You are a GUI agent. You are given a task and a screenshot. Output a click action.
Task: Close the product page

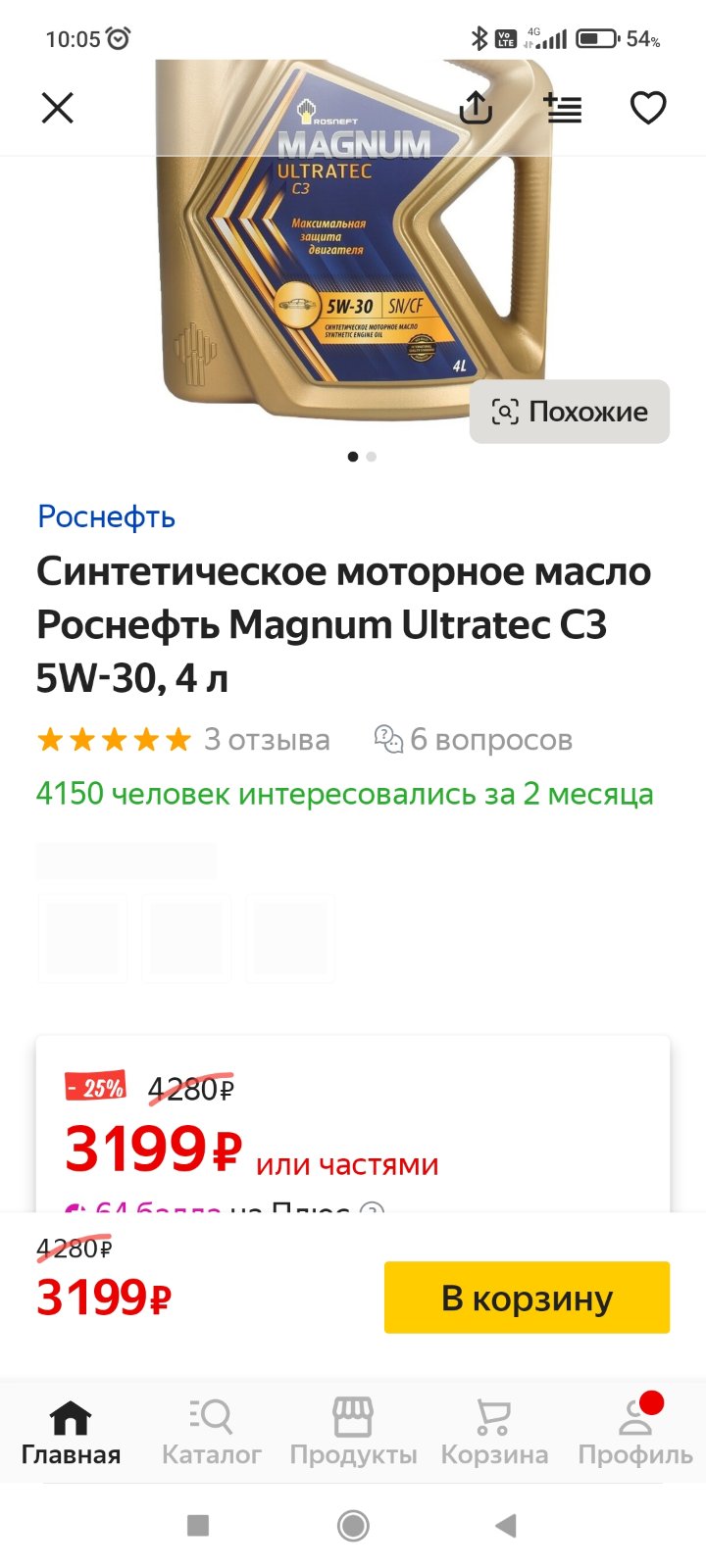coord(58,108)
